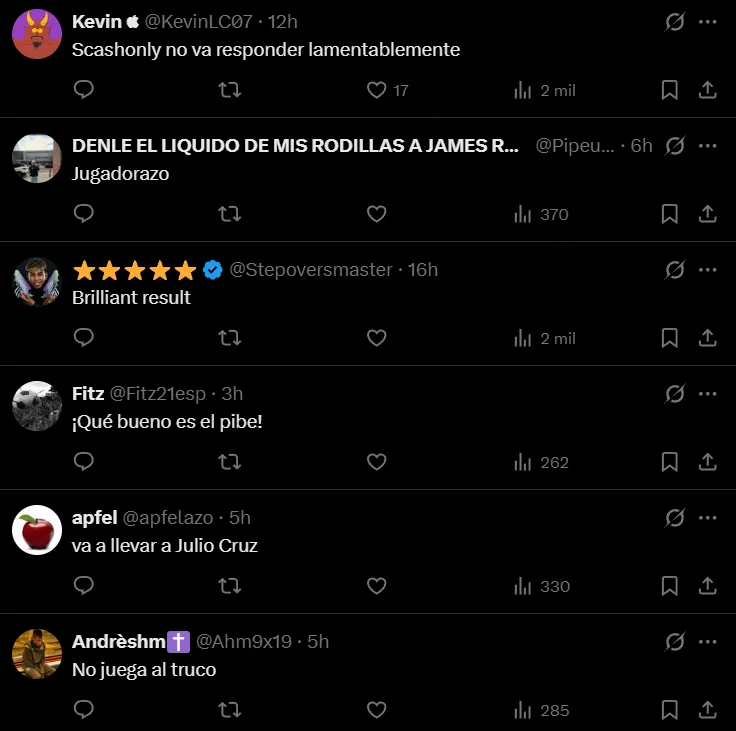Image resolution: width=736 pixels, height=731 pixels.
Task: Open apfel's apple profile picture
Action: [x=37, y=530]
